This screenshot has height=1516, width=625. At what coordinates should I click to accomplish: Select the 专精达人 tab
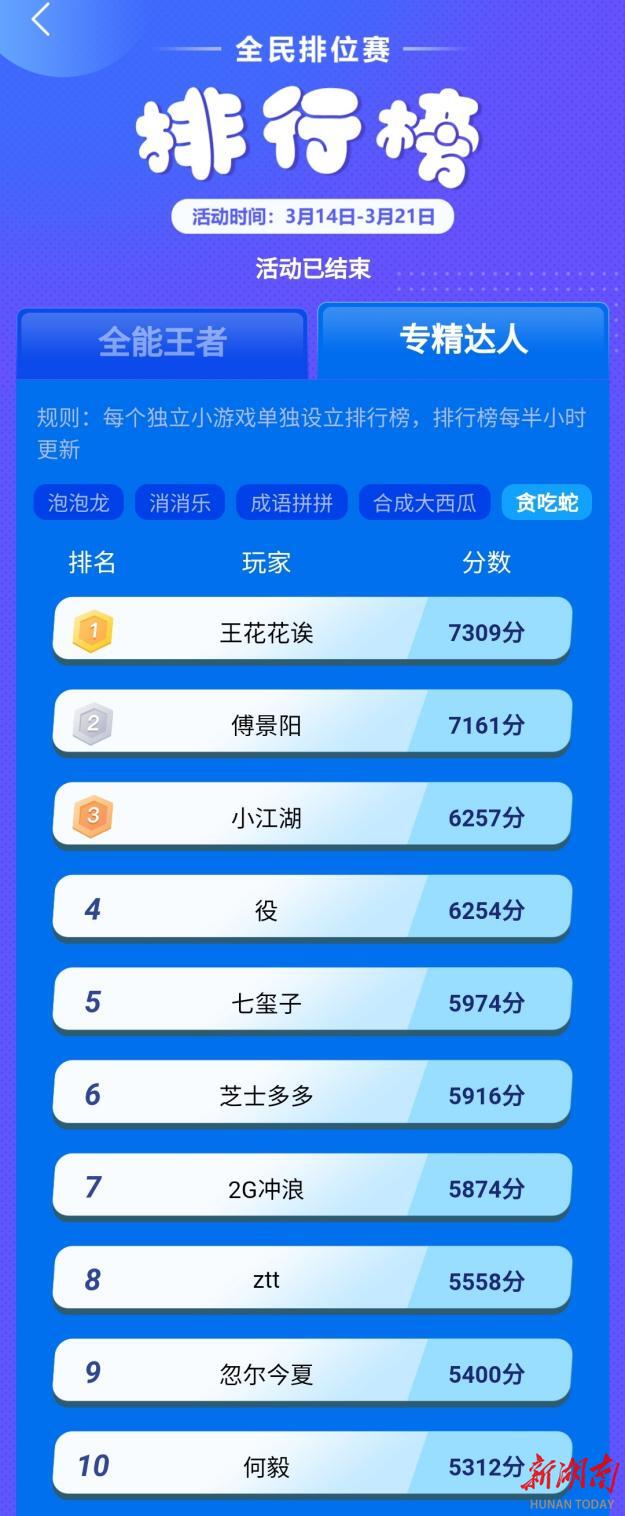click(463, 340)
